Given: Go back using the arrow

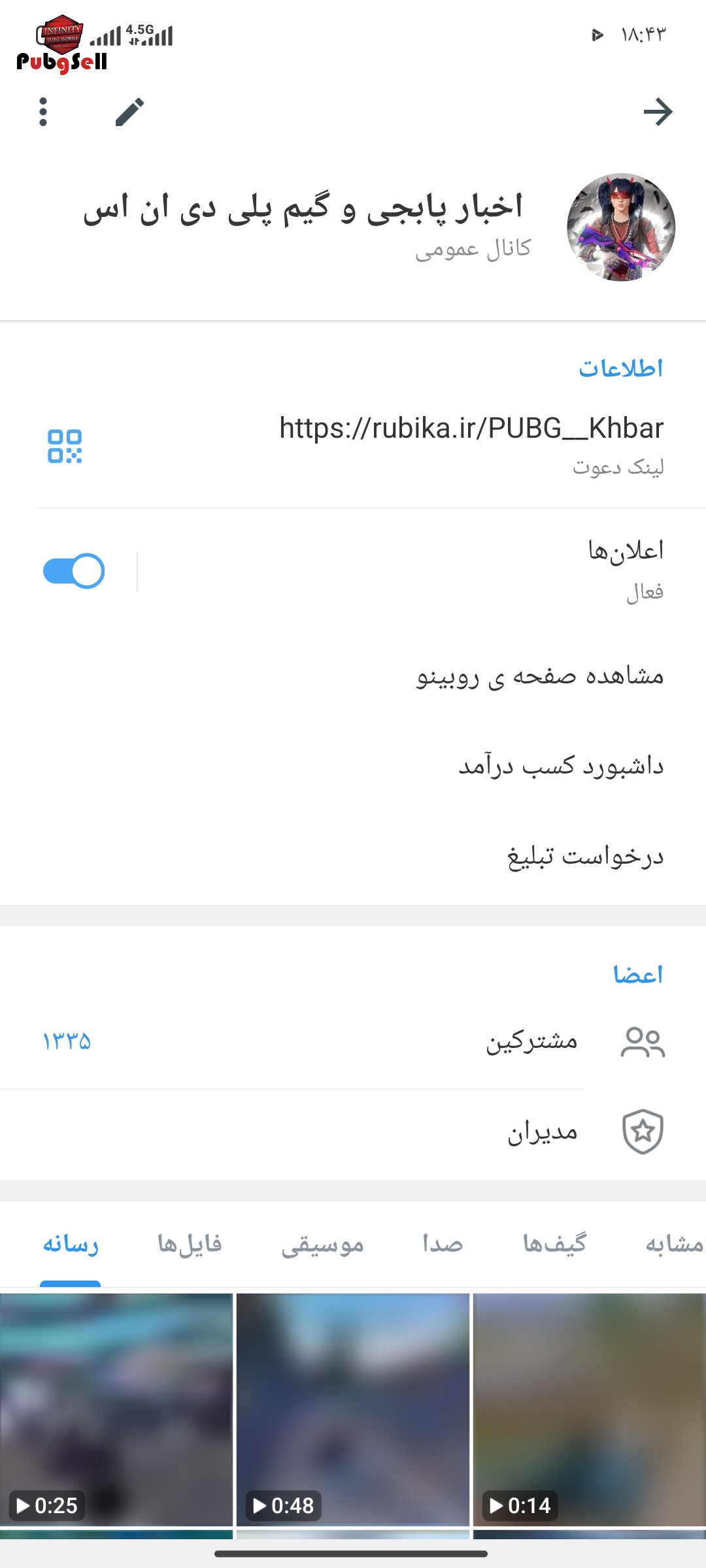Looking at the screenshot, I should tap(658, 112).
